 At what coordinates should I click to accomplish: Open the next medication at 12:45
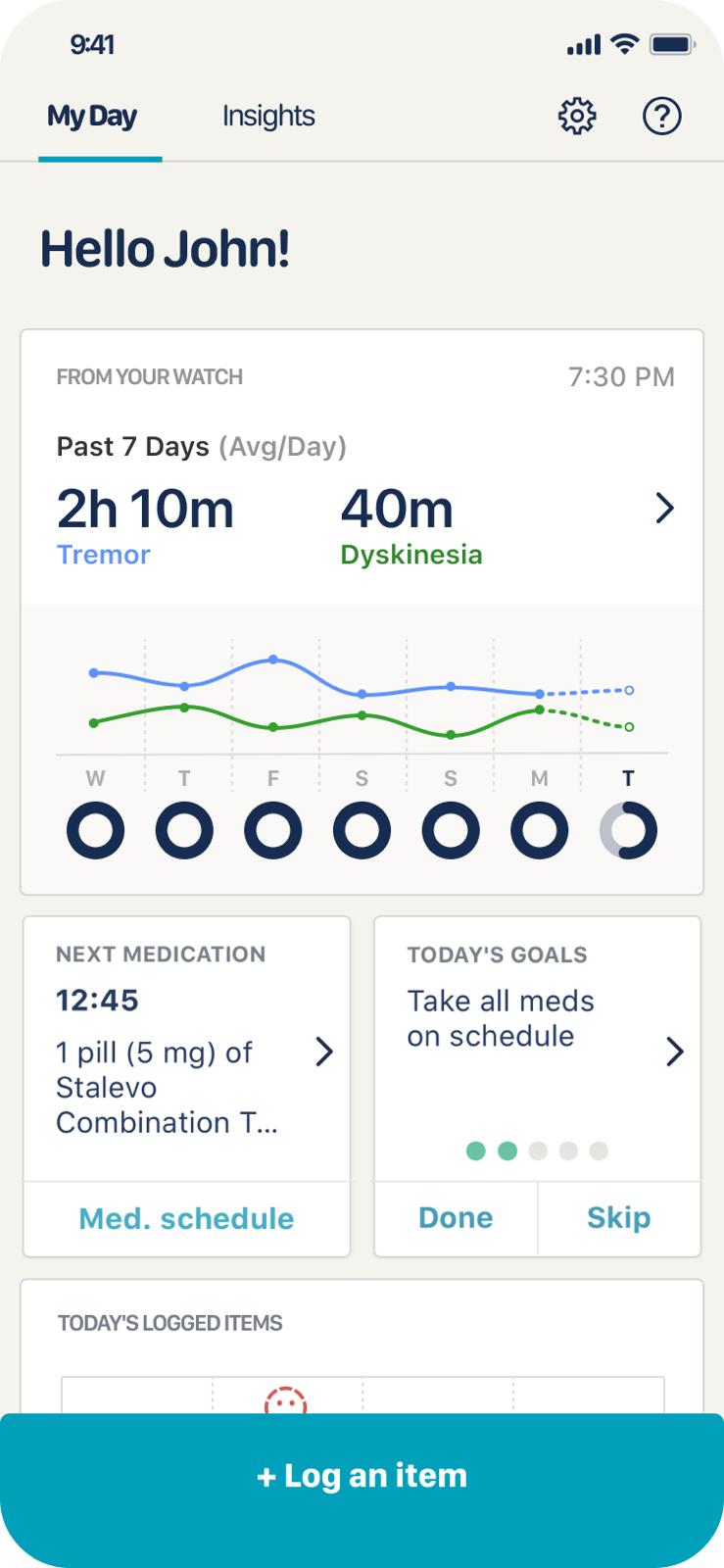tap(324, 1052)
